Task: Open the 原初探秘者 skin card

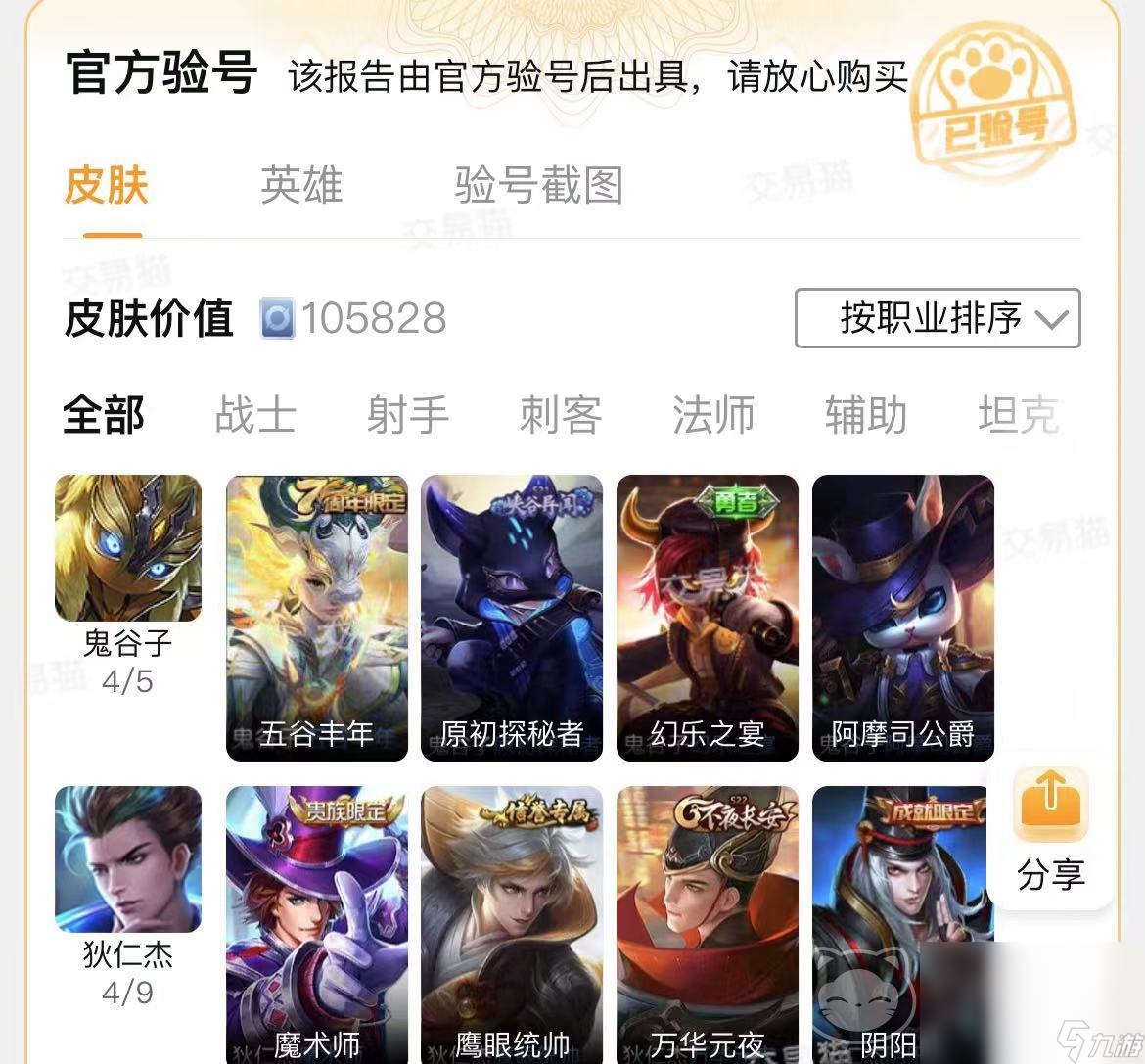Action: coord(512,618)
